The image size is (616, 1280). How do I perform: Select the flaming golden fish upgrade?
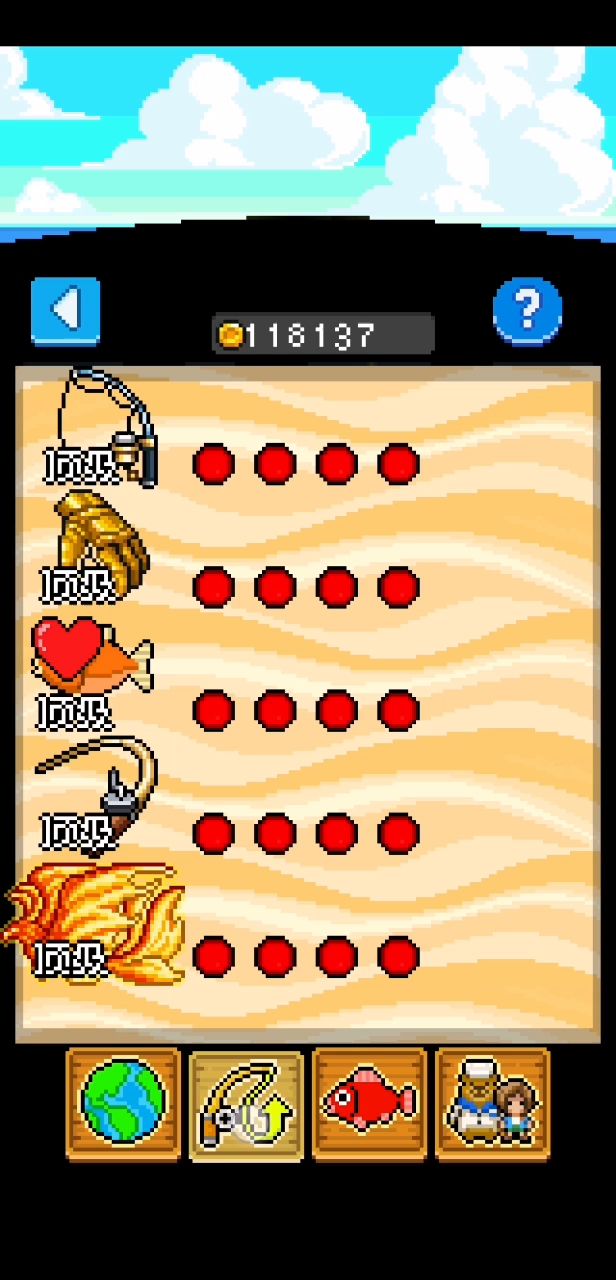point(95,922)
